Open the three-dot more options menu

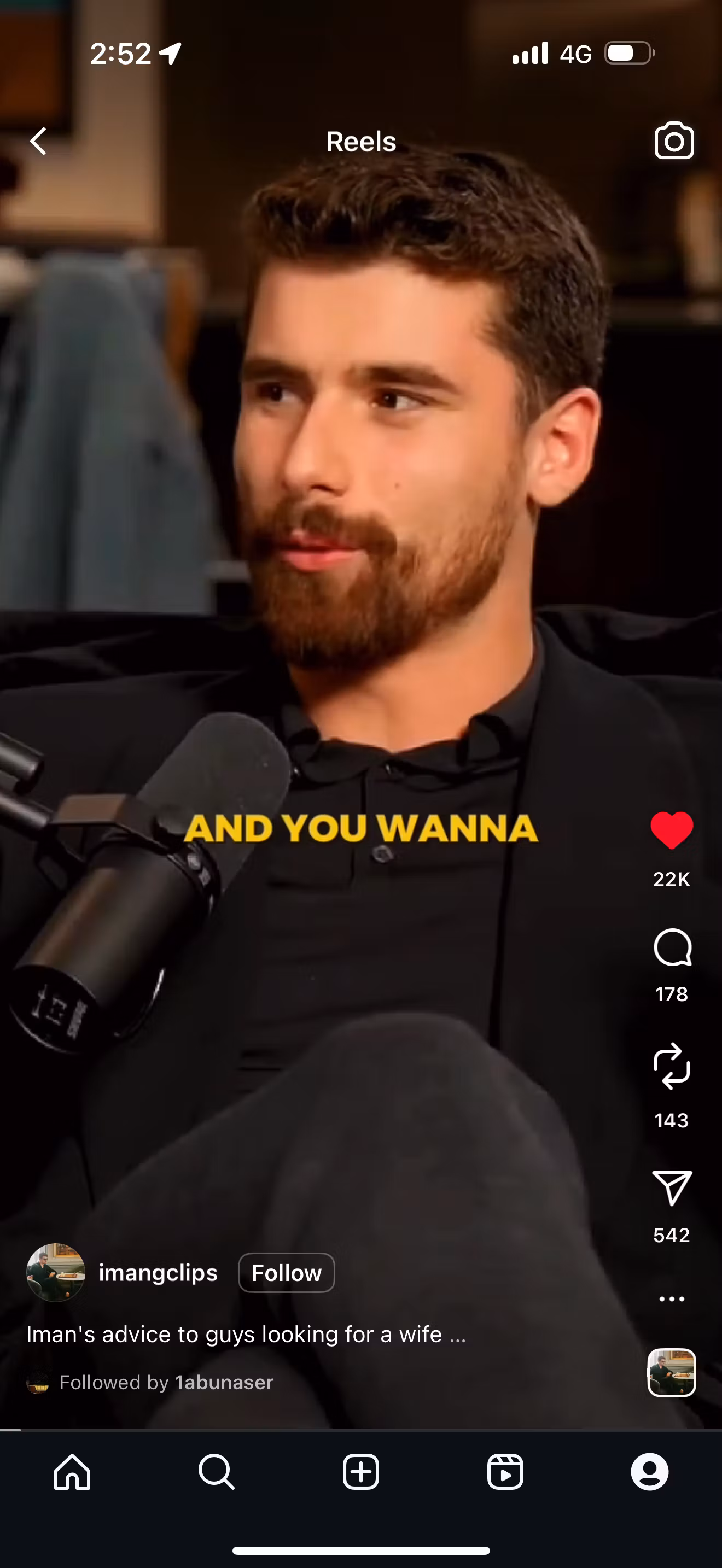[672, 1298]
